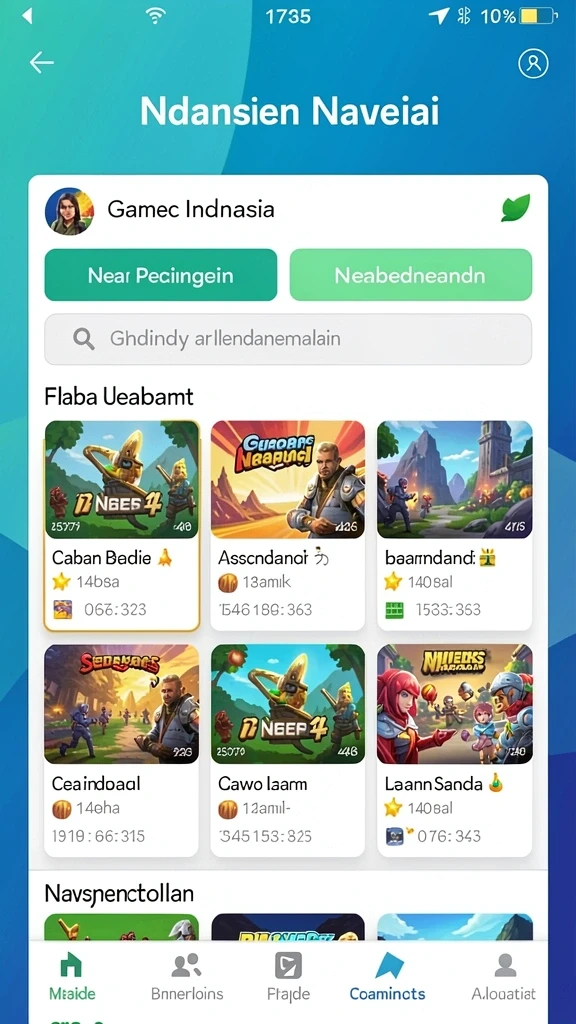The height and width of the screenshot is (1024, 576).
Task: Open the Ghdindy arllendanemalain search field
Action: pos(288,339)
